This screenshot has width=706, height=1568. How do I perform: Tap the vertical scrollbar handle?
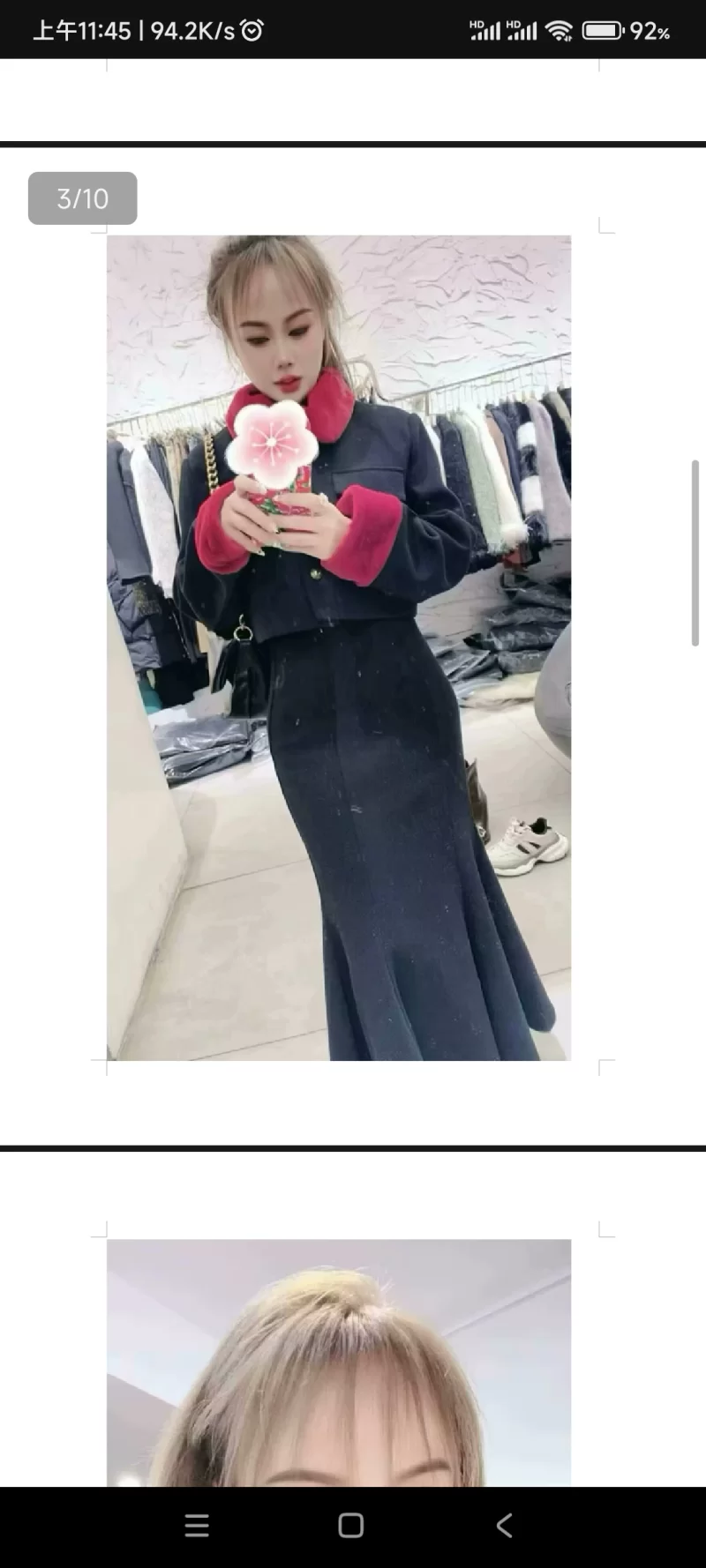click(x=695, y=553)
